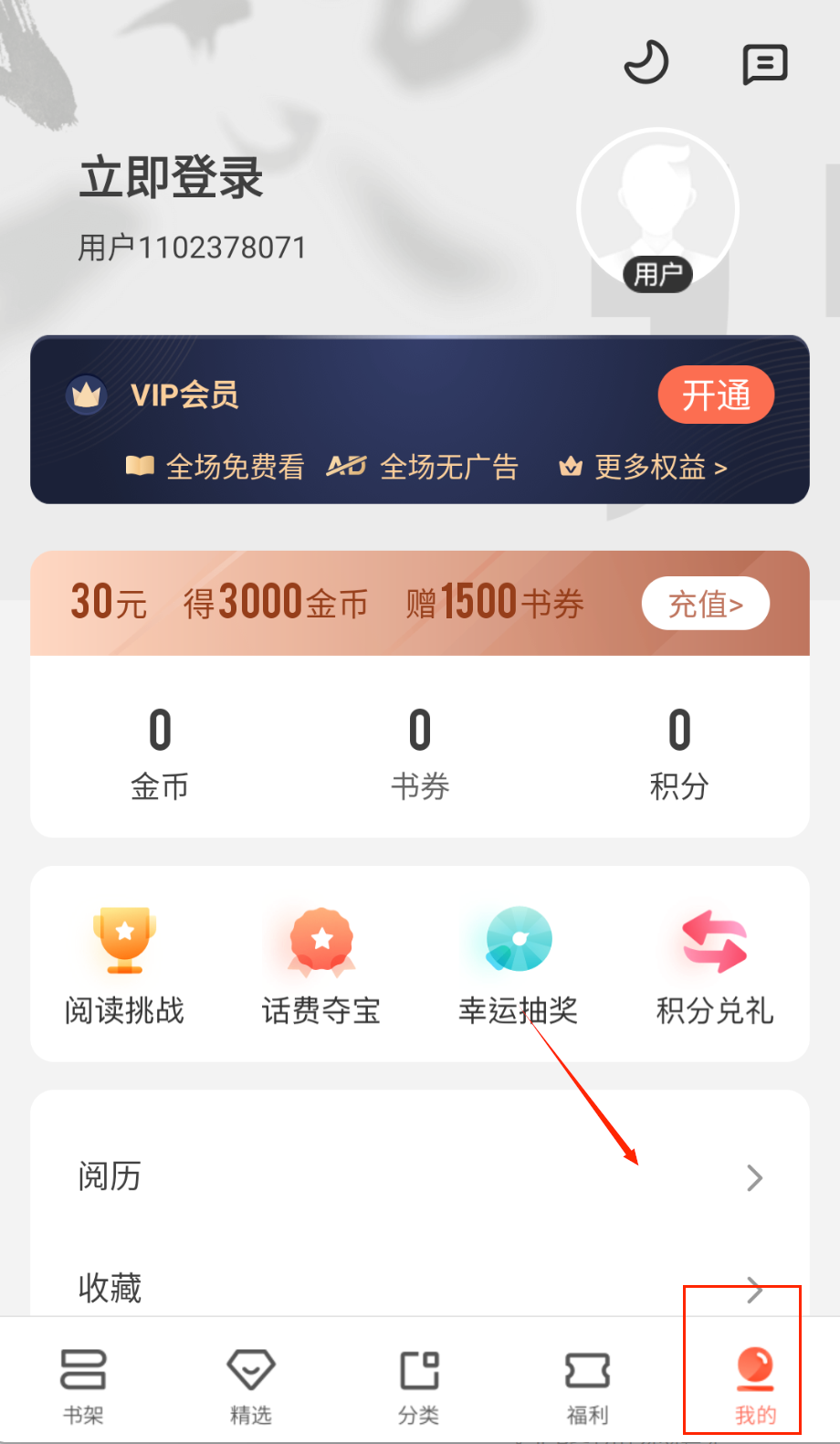Viewport: 840px width, 1444px height.
Task: Toggle night mode moon icon
Action: point(646,63)
